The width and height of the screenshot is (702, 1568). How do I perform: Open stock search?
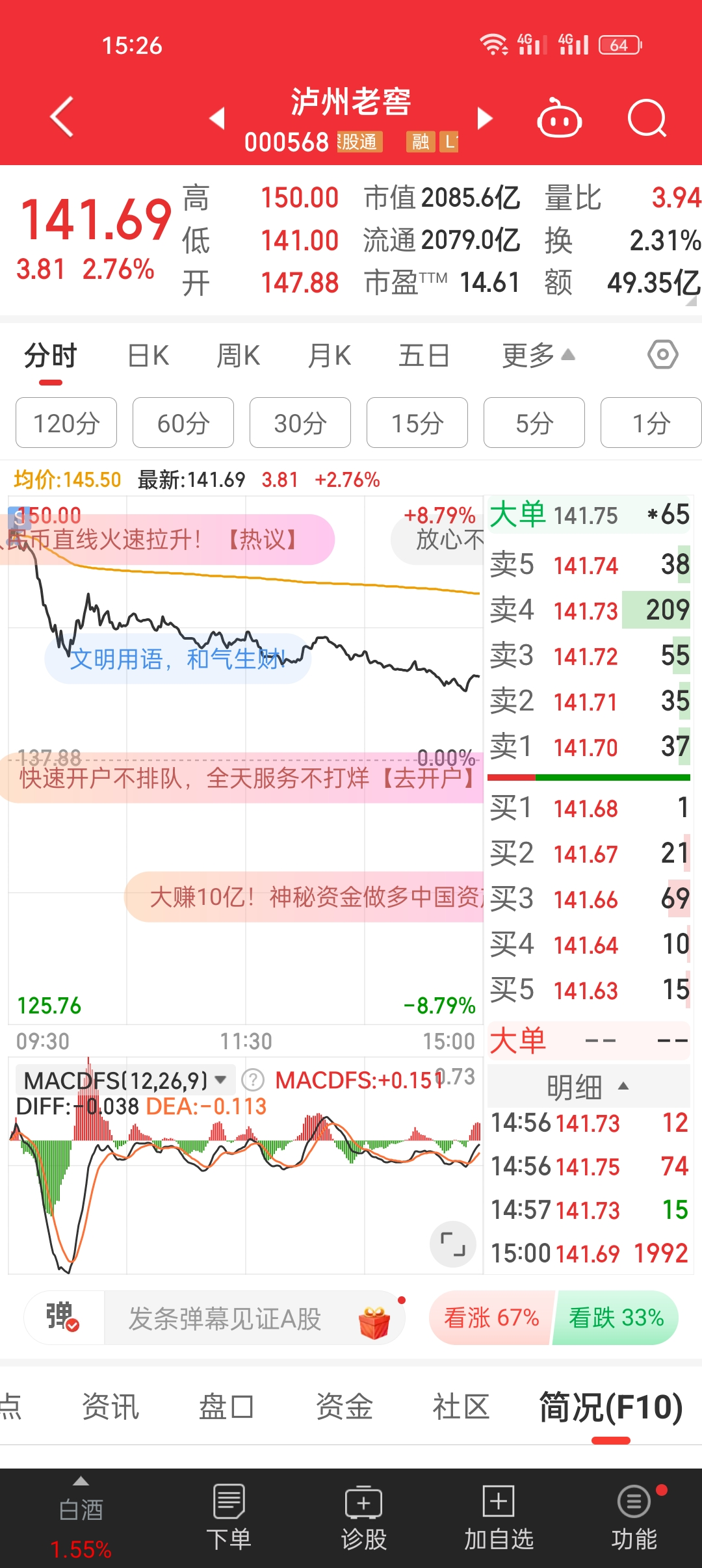[x=647, y=118]
